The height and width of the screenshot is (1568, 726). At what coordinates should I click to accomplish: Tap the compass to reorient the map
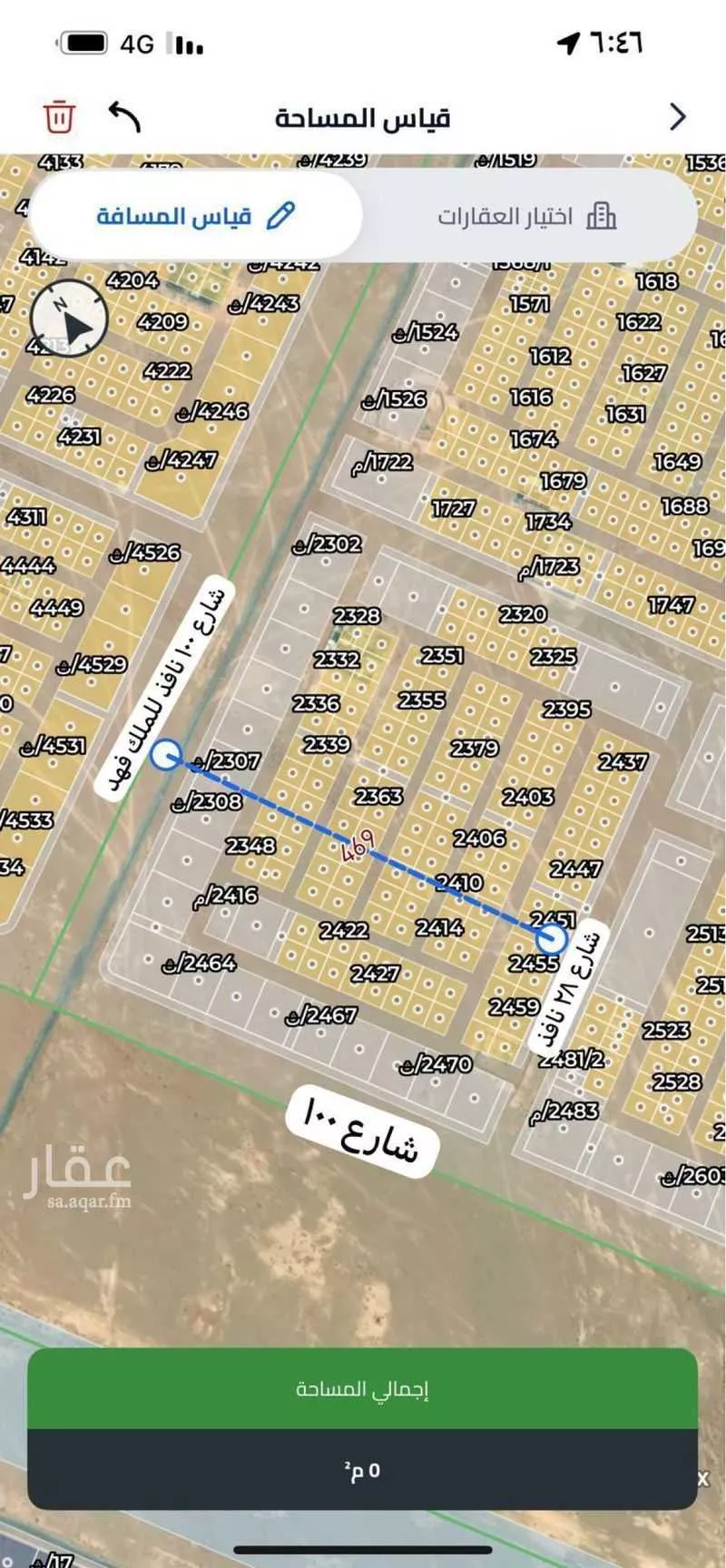coord(69,319)
